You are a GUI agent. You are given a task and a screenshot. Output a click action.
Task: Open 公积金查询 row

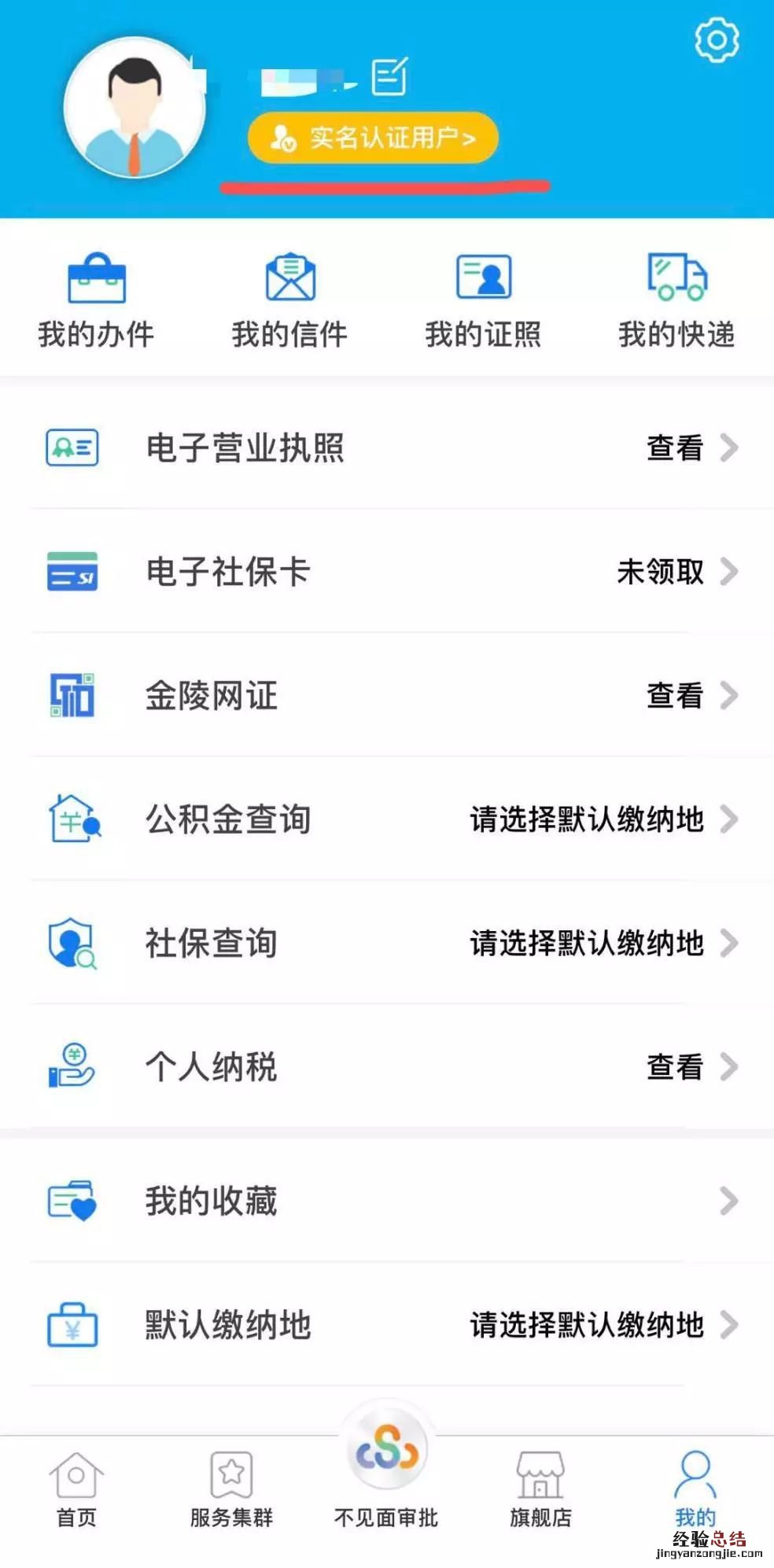coord(387,819)
